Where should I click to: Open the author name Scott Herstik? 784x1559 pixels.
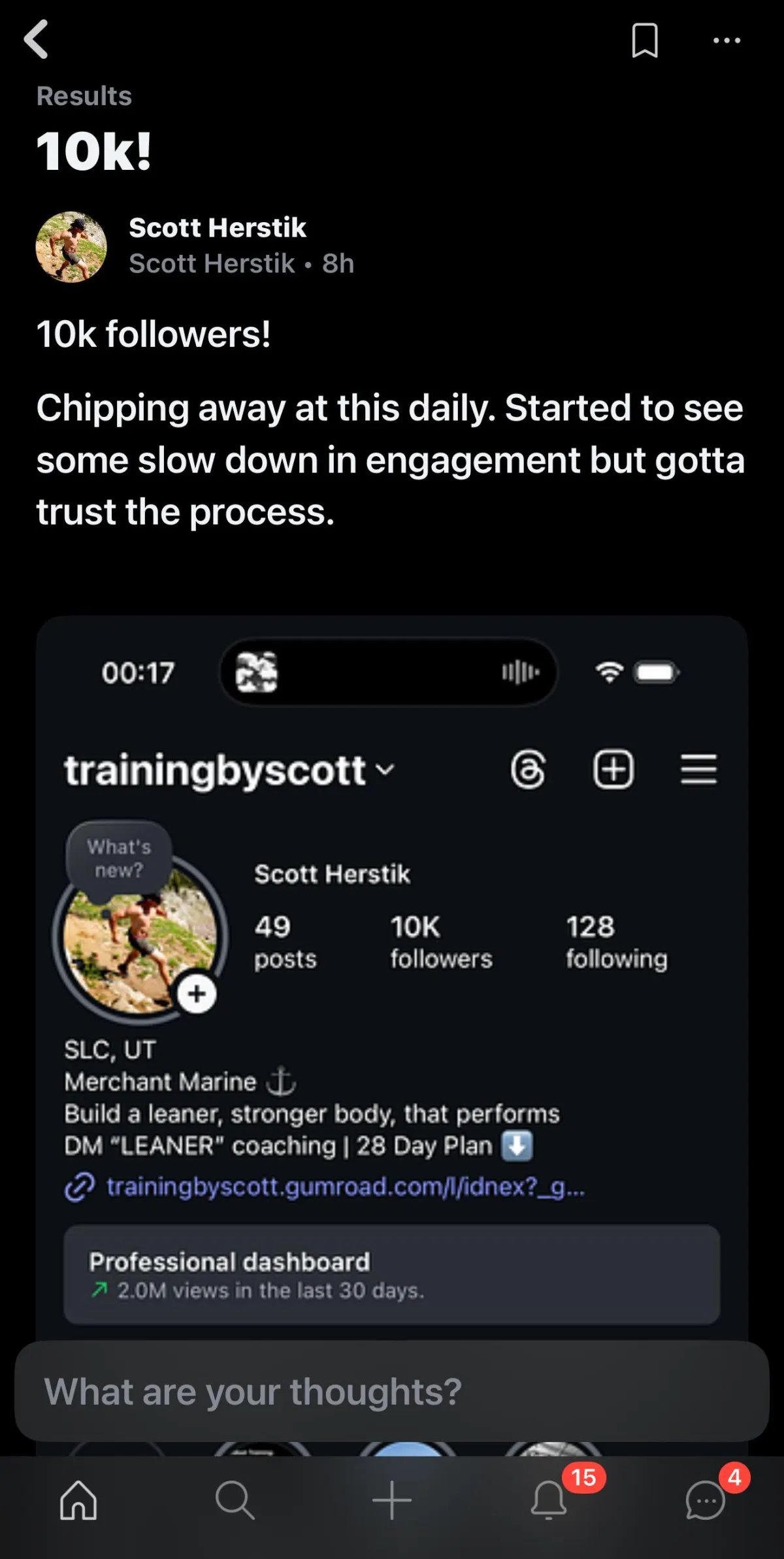218,227
